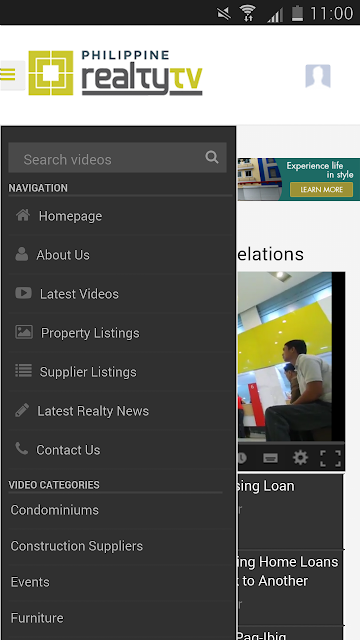Enter fullscreen video mode
Image resolution: width=360 pixels, height=640 pixels.
330,458
